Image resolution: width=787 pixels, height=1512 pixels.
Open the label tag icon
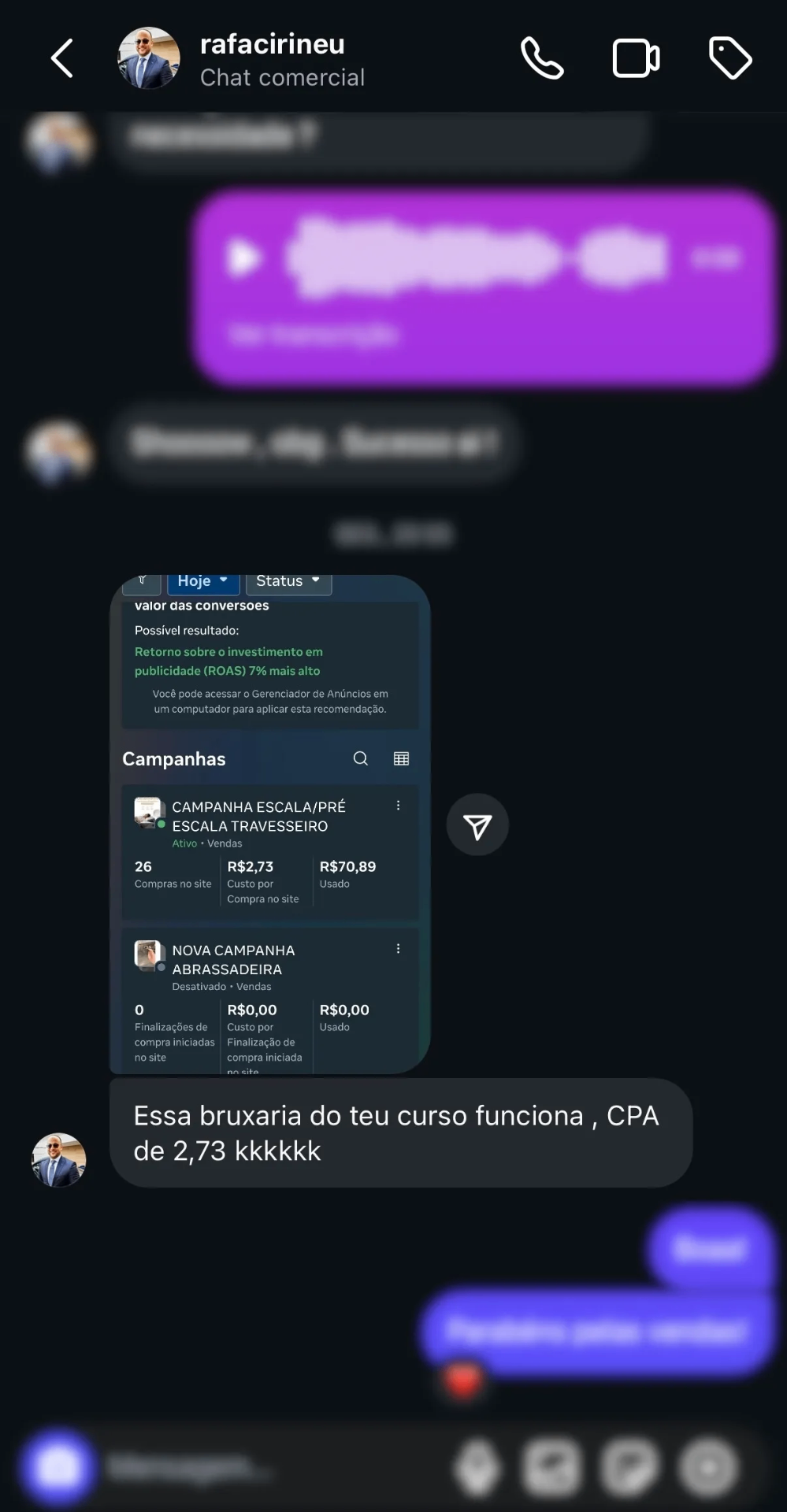pyautogui.click(x=730, y=59)
